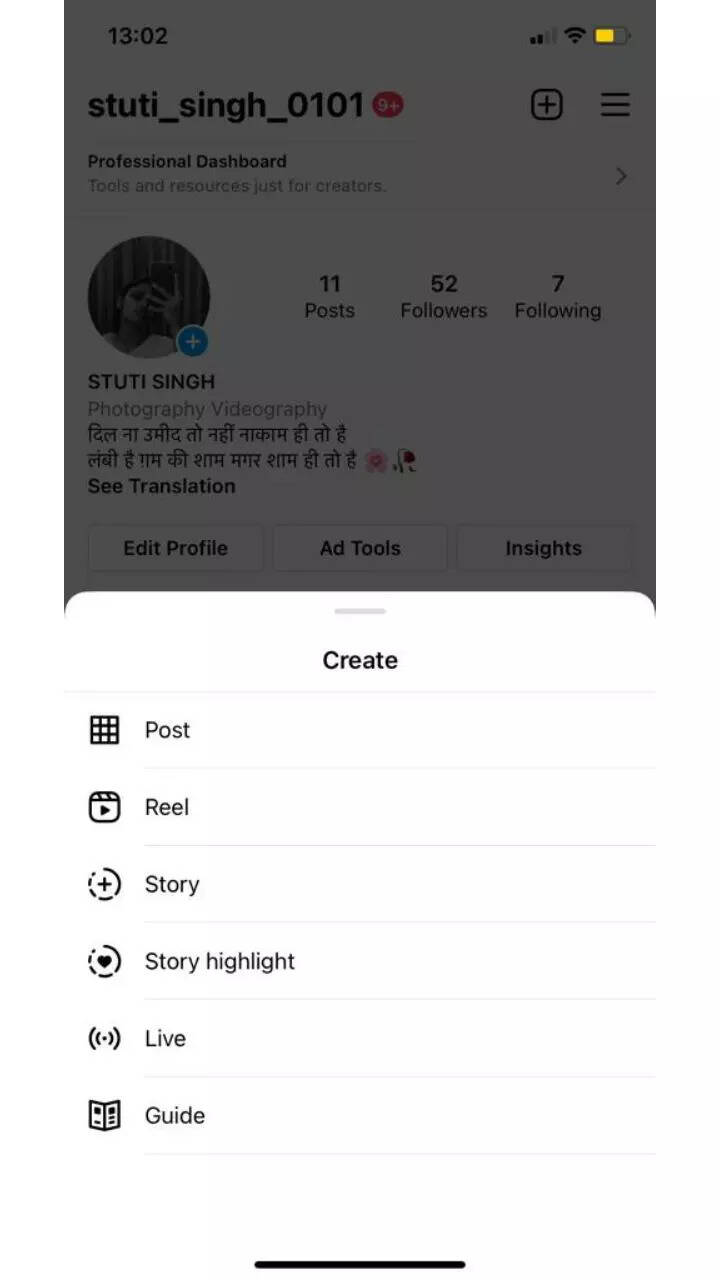
Task: Choose Story highlight from the Create menu
Action: [219, 960]
